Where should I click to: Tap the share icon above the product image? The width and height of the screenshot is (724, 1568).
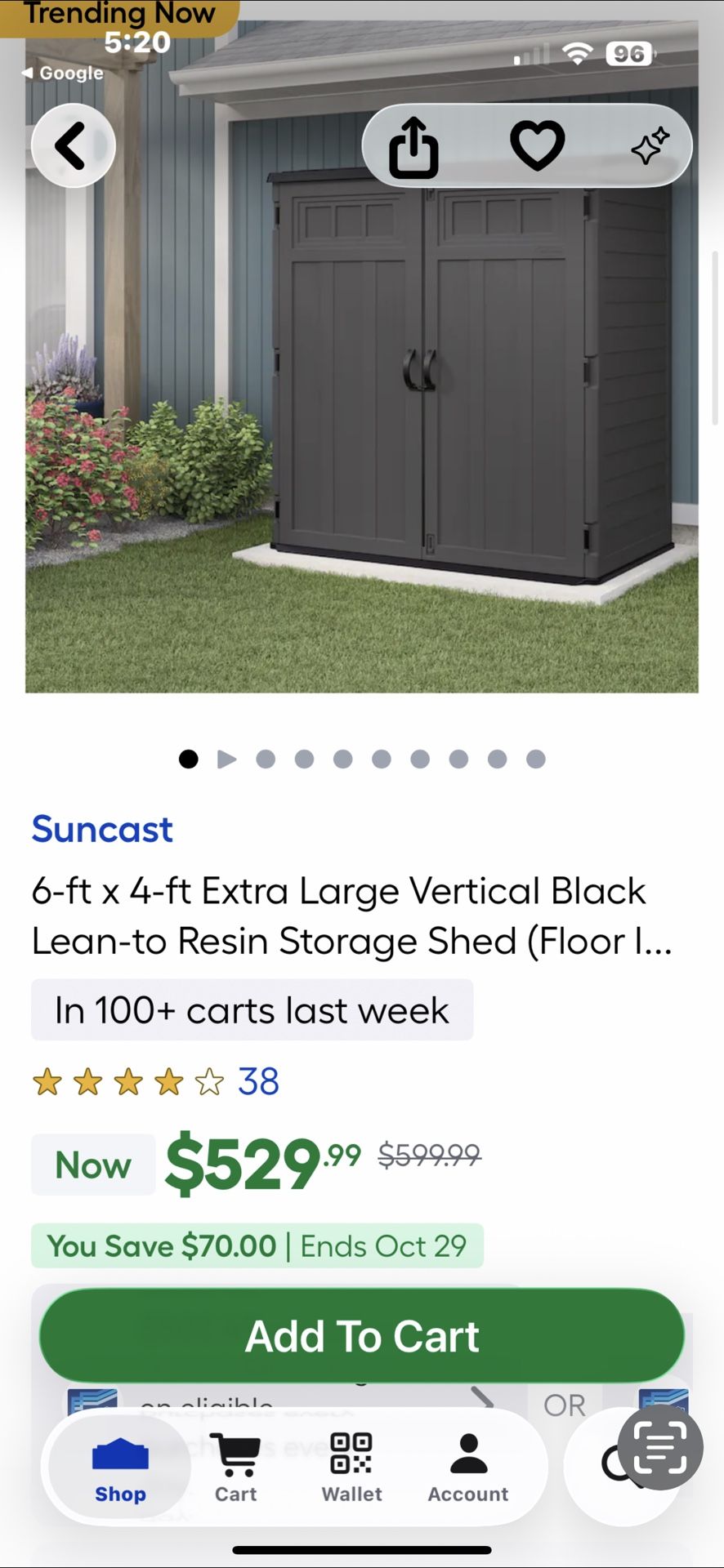pos(413,145)
